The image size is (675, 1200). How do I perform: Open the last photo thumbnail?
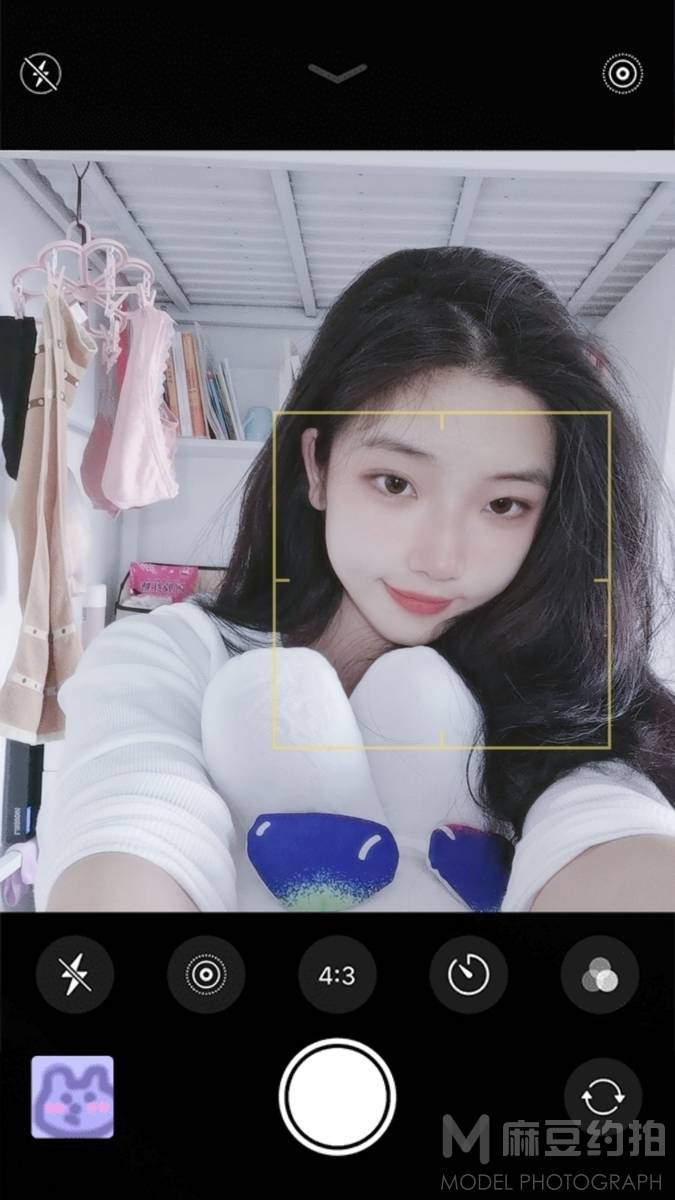click(72, 1097)
